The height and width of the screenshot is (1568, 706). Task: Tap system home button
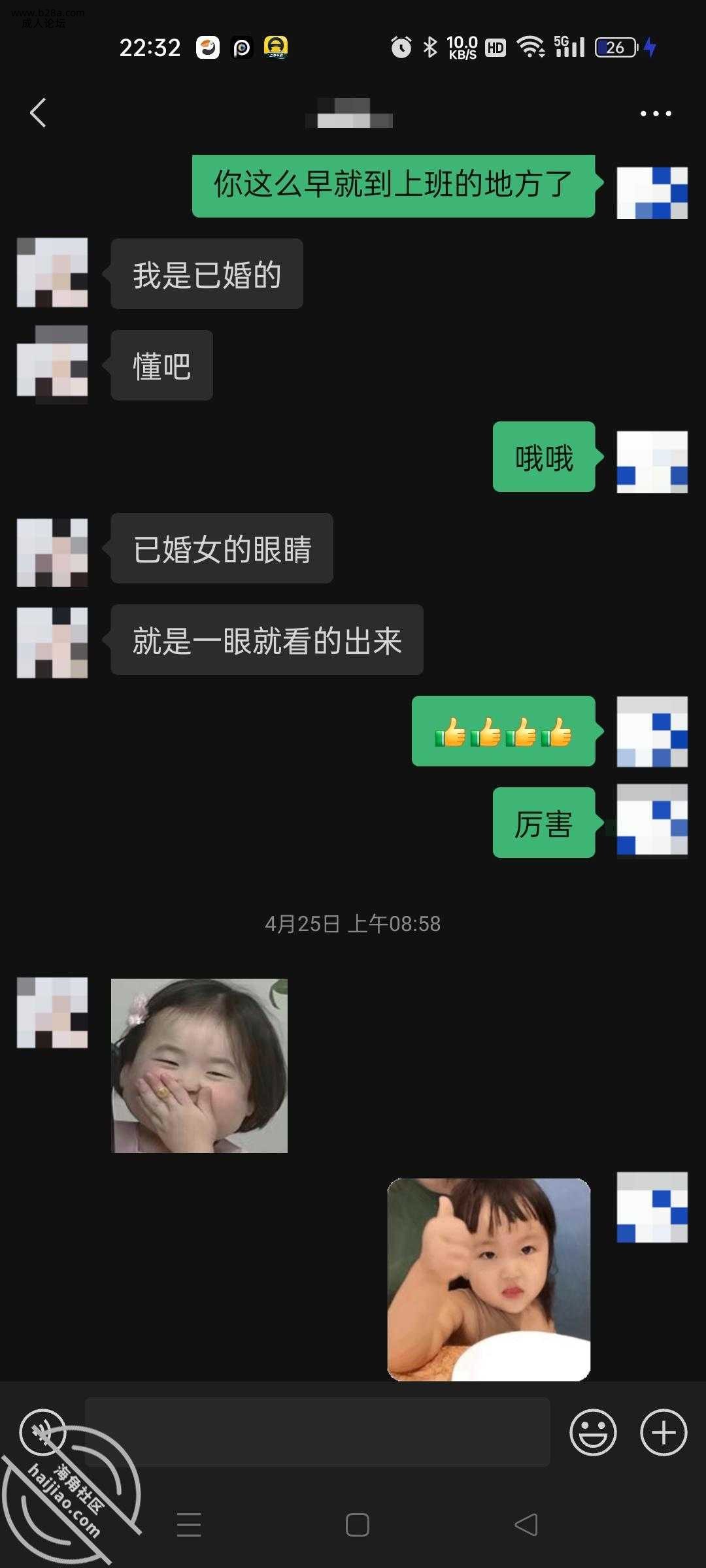click(357, 1525)
